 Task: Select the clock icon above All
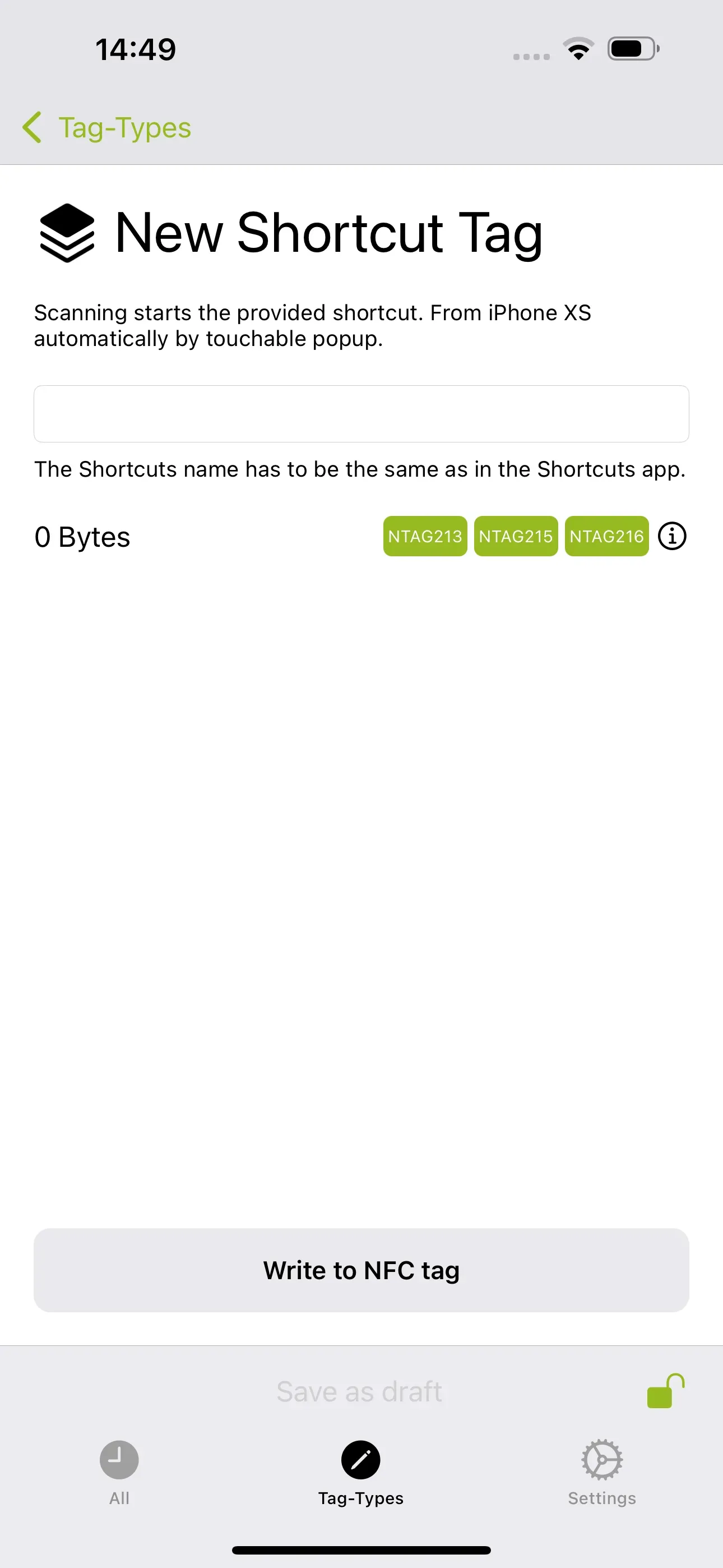[119, 1460]
